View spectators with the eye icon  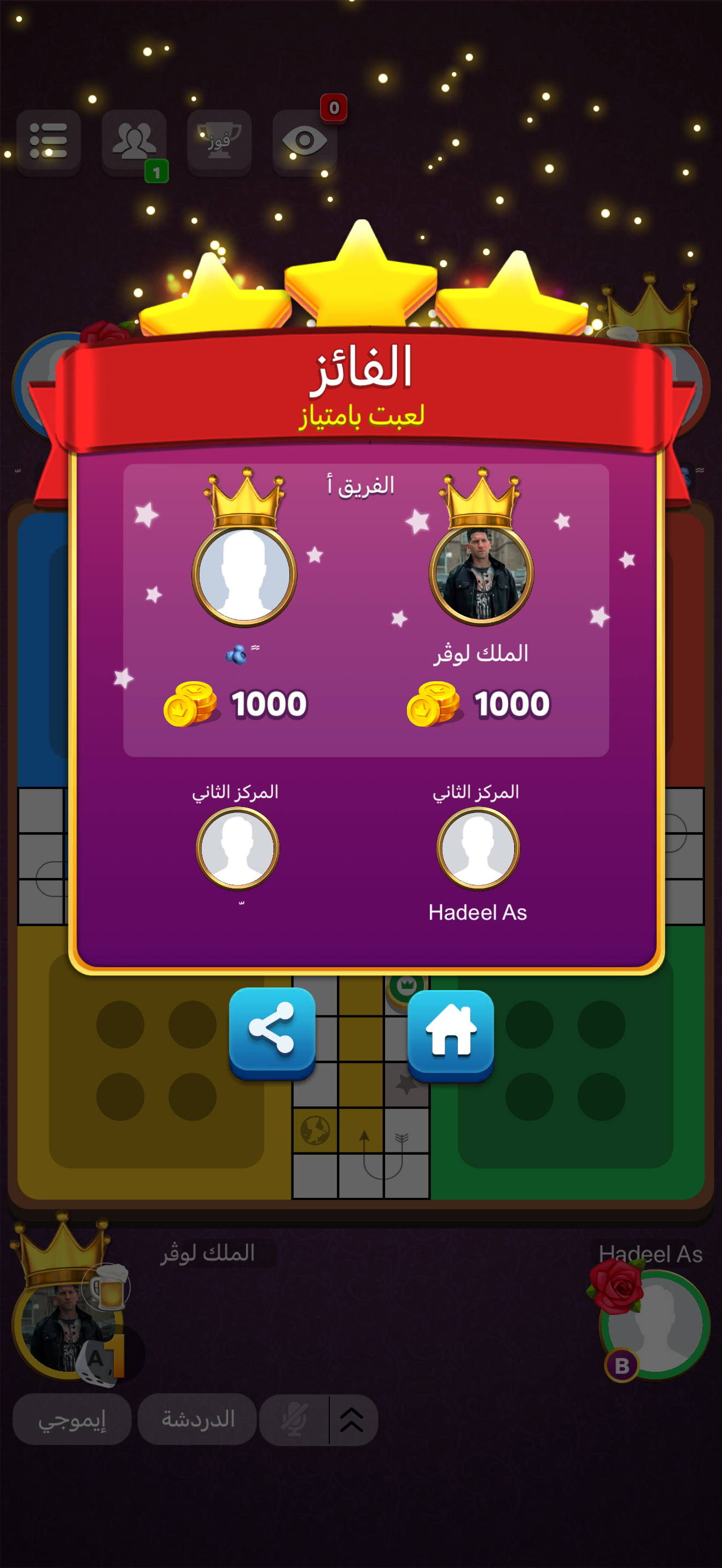304,141
